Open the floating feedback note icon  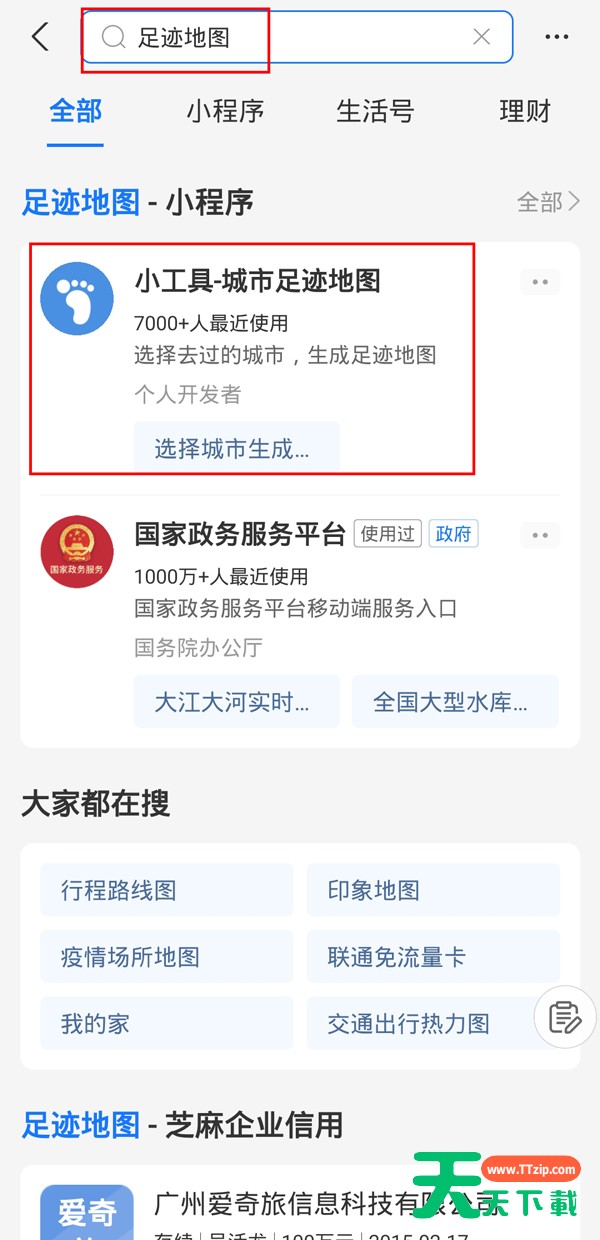(x=565, y=1017)
